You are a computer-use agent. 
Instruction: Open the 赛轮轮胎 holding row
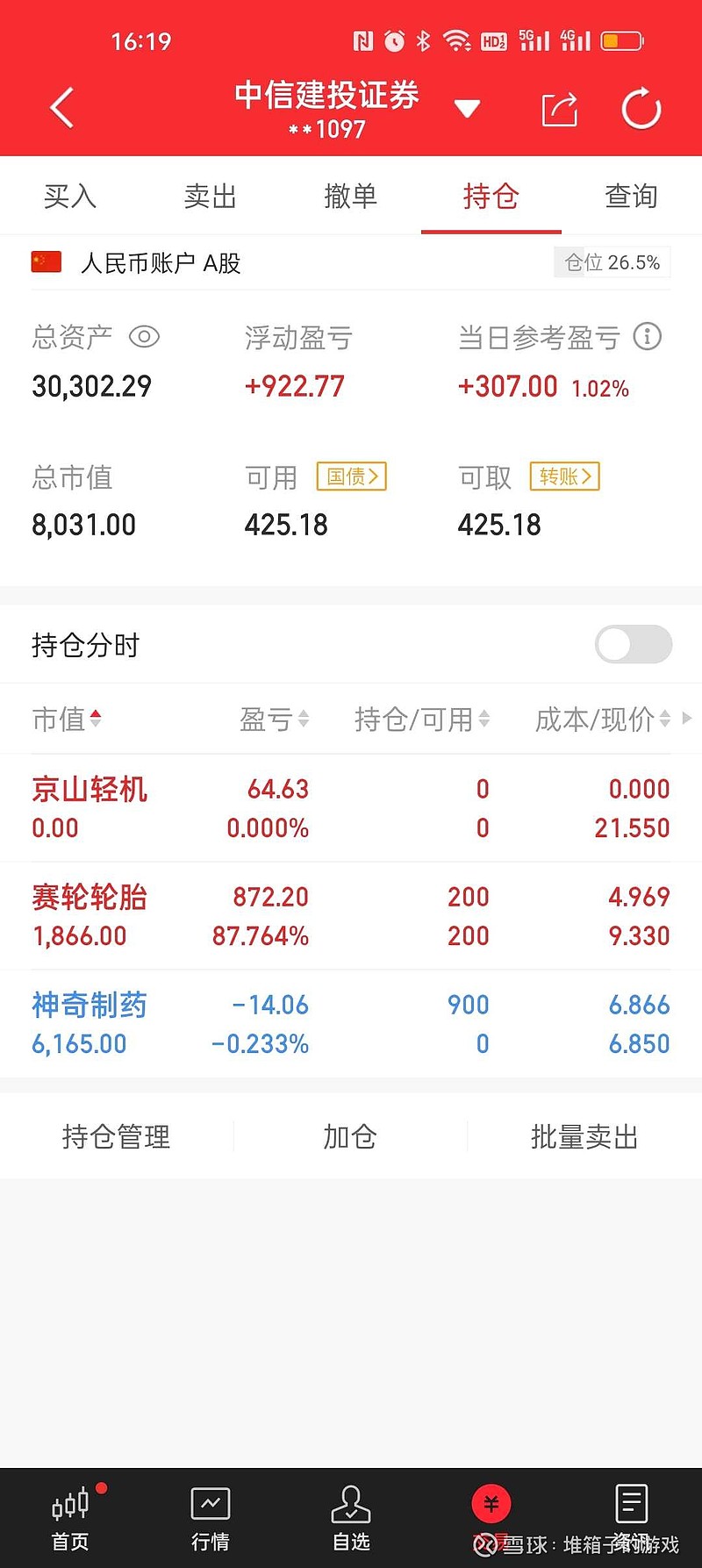pos(351,916)
